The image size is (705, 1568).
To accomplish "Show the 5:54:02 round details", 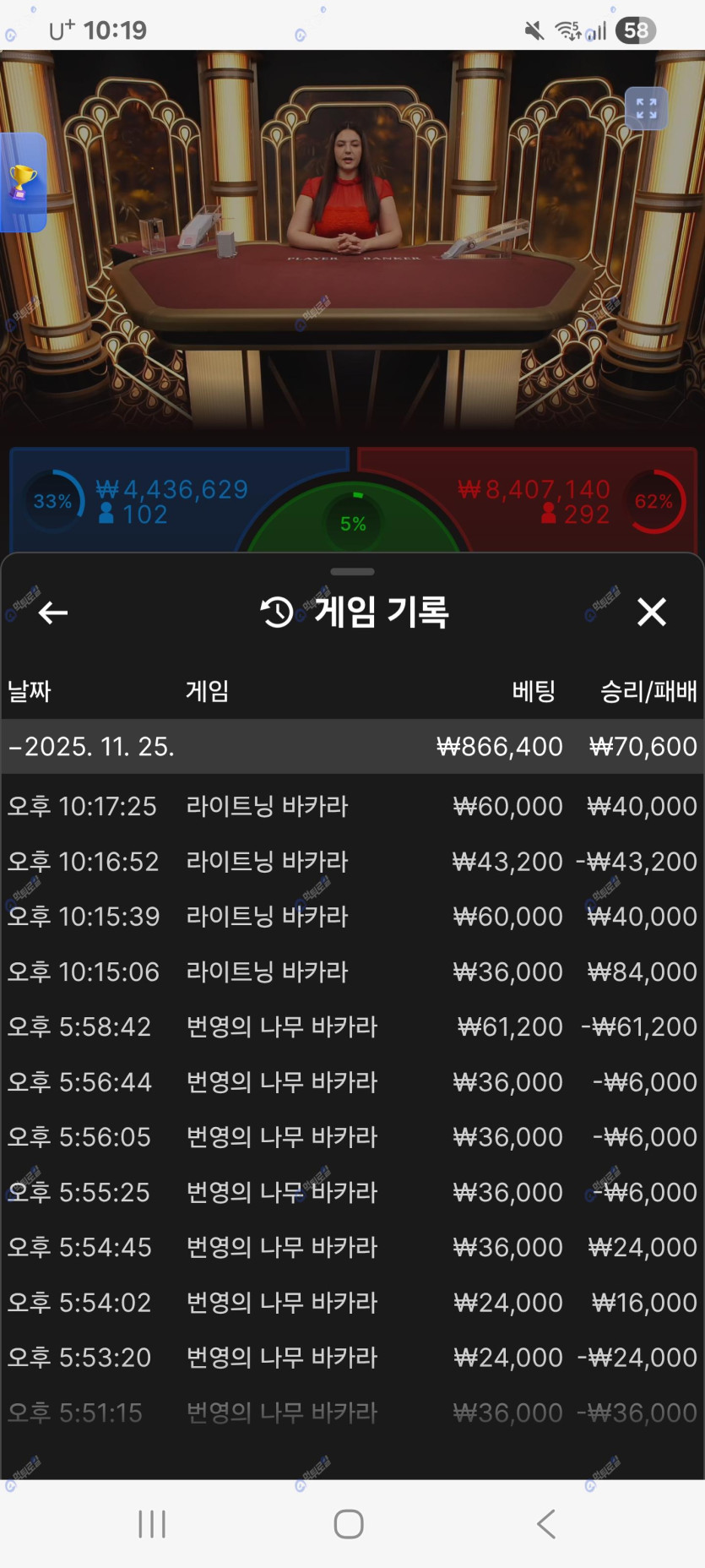I will [x=352, y=1303].
